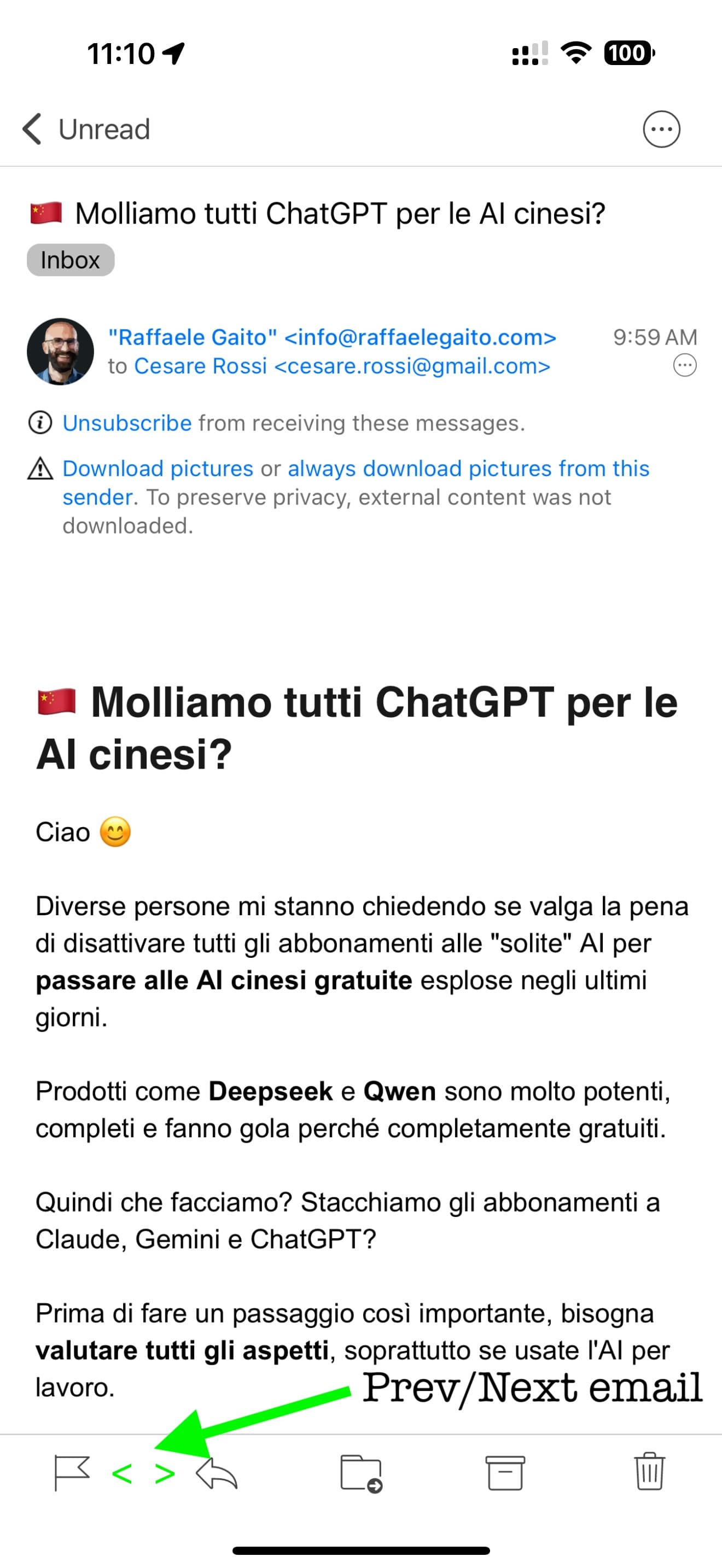This screenshot has width=722, height=1568.
Task: Tap recipient Cesare Rossi's address
Action: click(x=342, y=366)
